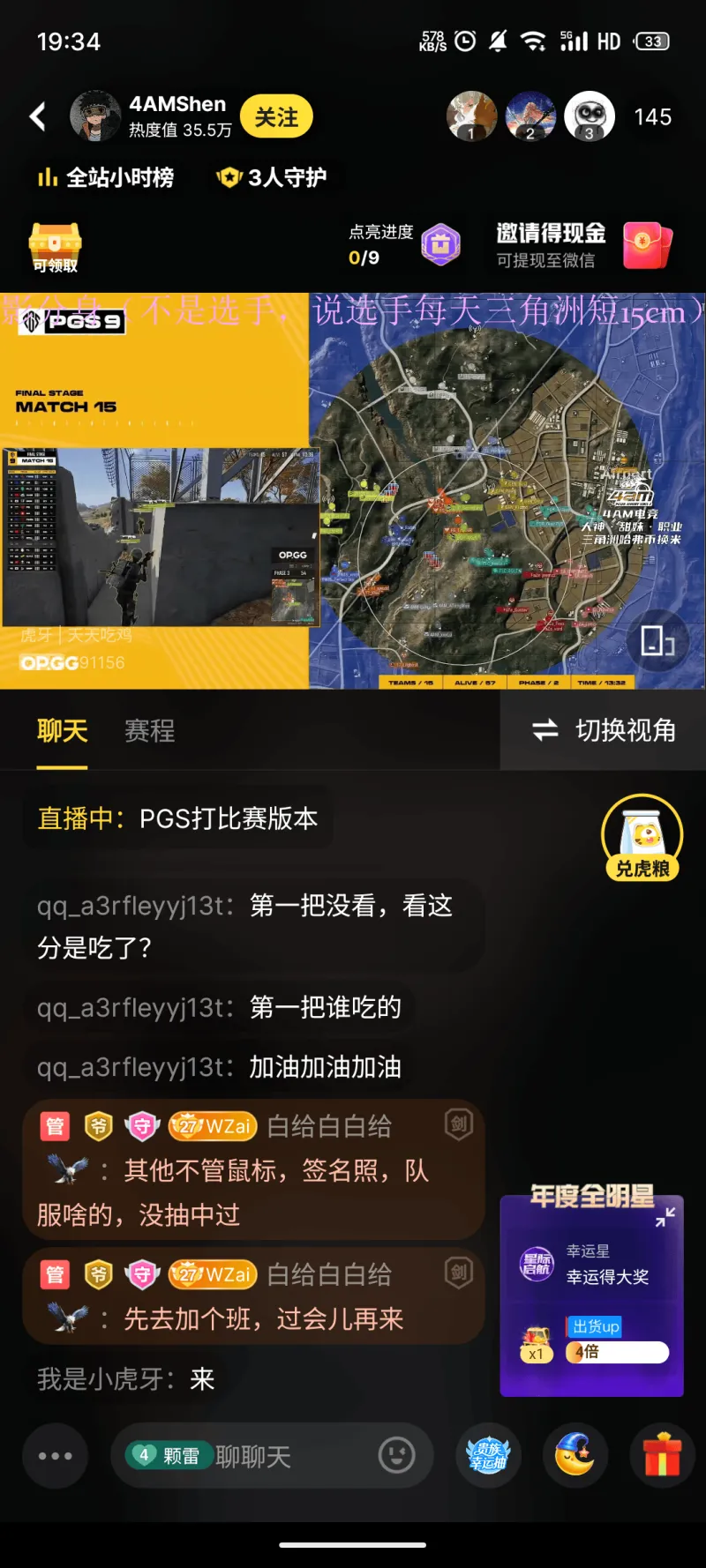Collapse the 年度全明星 widget
This screenshot has height=1568, width=706.
[665, 1217]
